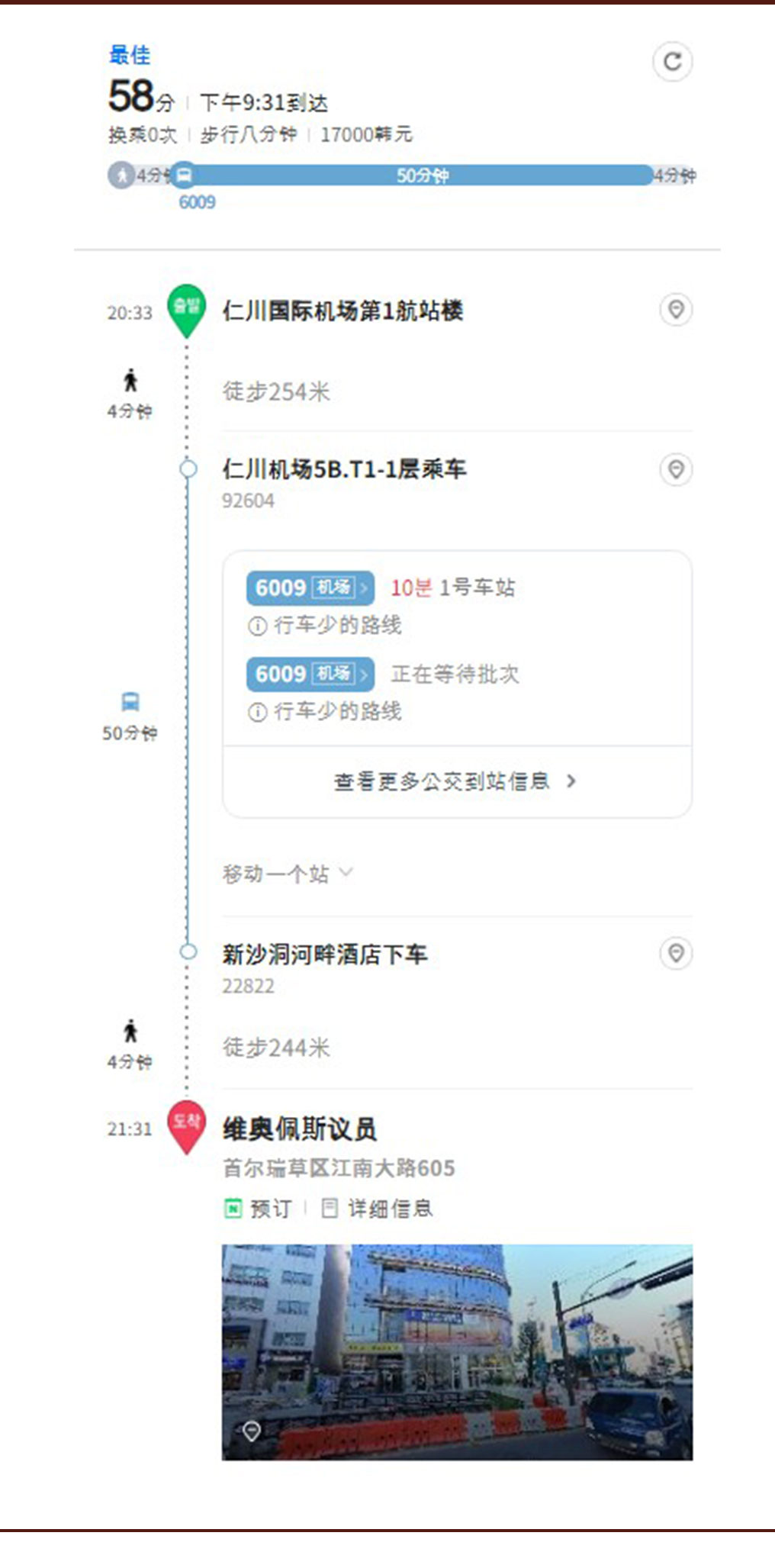This screenshot has width=775, height=1568.
Task: Show the 仁川机场5B.T1-1层 stop on the map
Action: (x=676, y=468)
